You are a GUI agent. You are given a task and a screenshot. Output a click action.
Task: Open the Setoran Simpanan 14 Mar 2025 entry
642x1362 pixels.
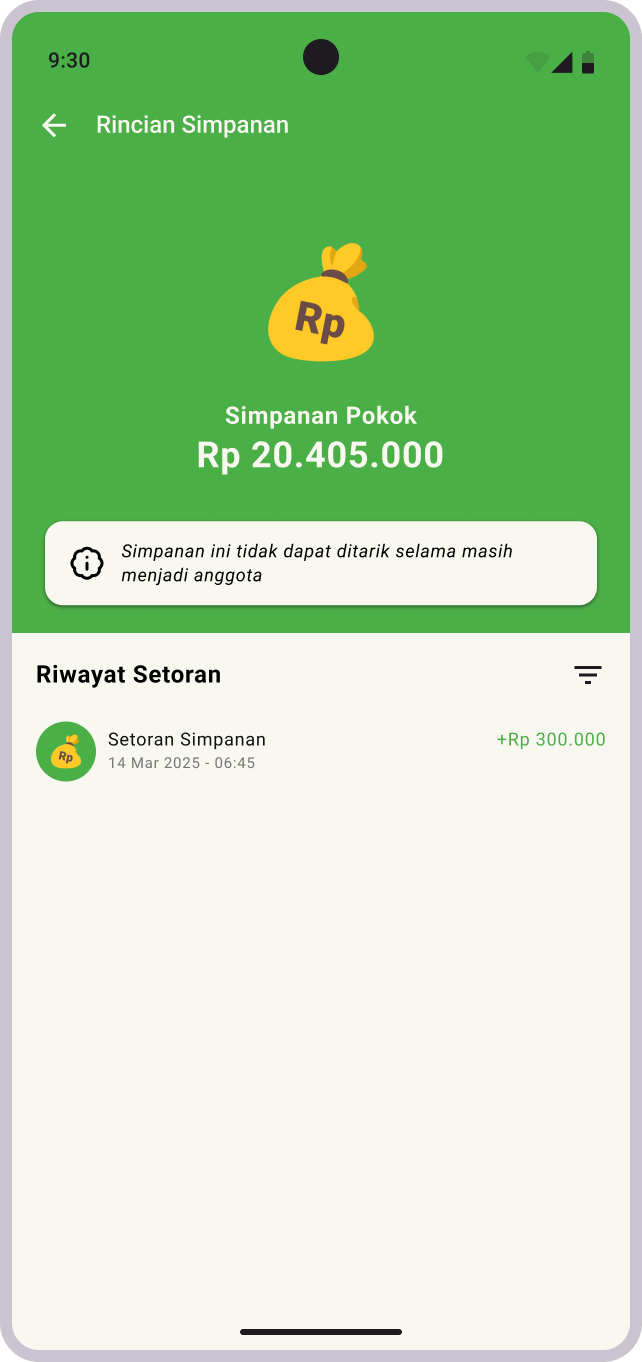tap(320, 751)
